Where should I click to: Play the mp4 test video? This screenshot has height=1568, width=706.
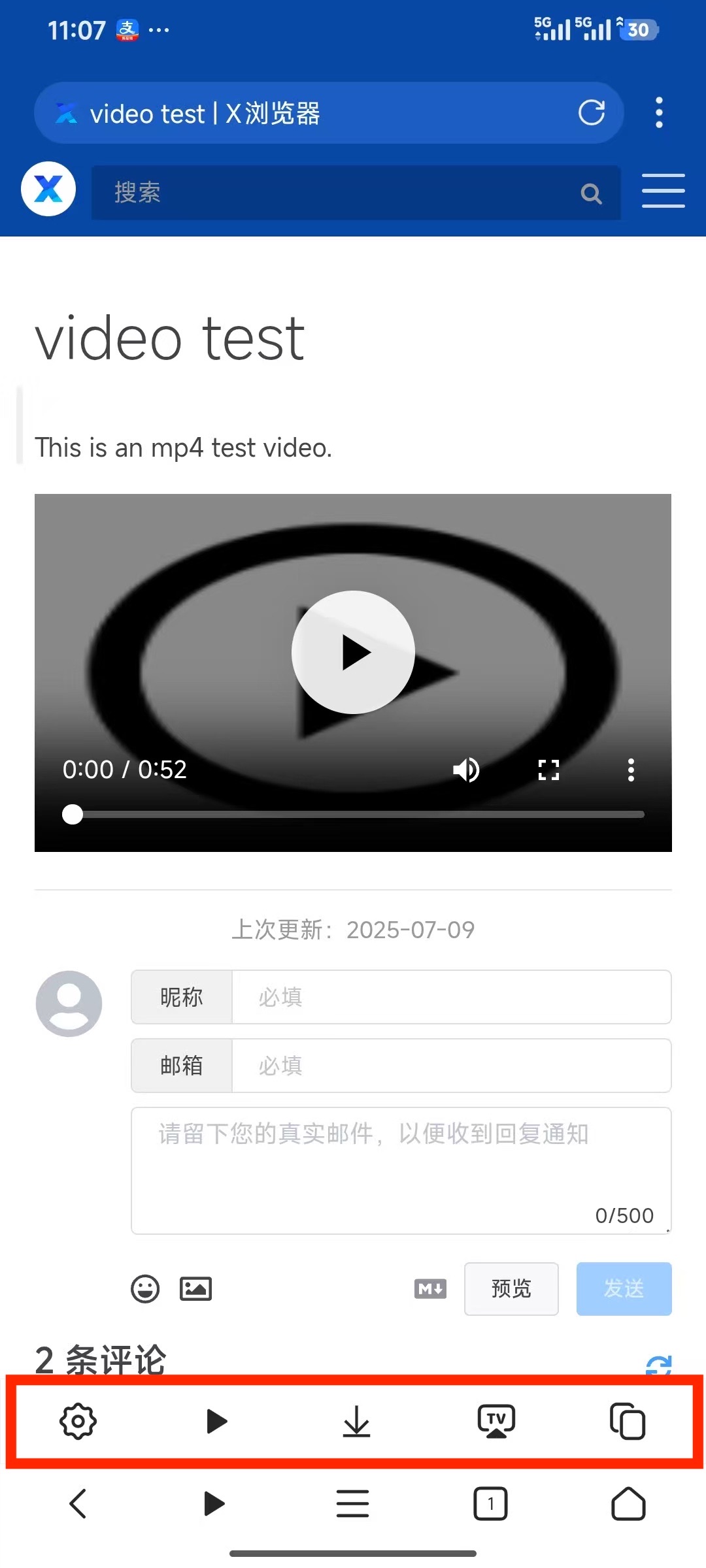click(x=353, y=652)
